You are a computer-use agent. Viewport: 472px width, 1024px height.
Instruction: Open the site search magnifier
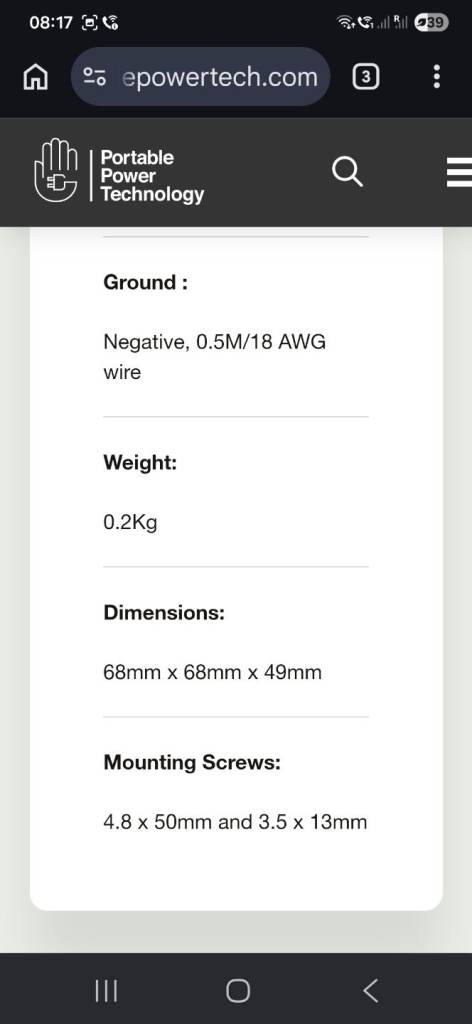(347, 172)
